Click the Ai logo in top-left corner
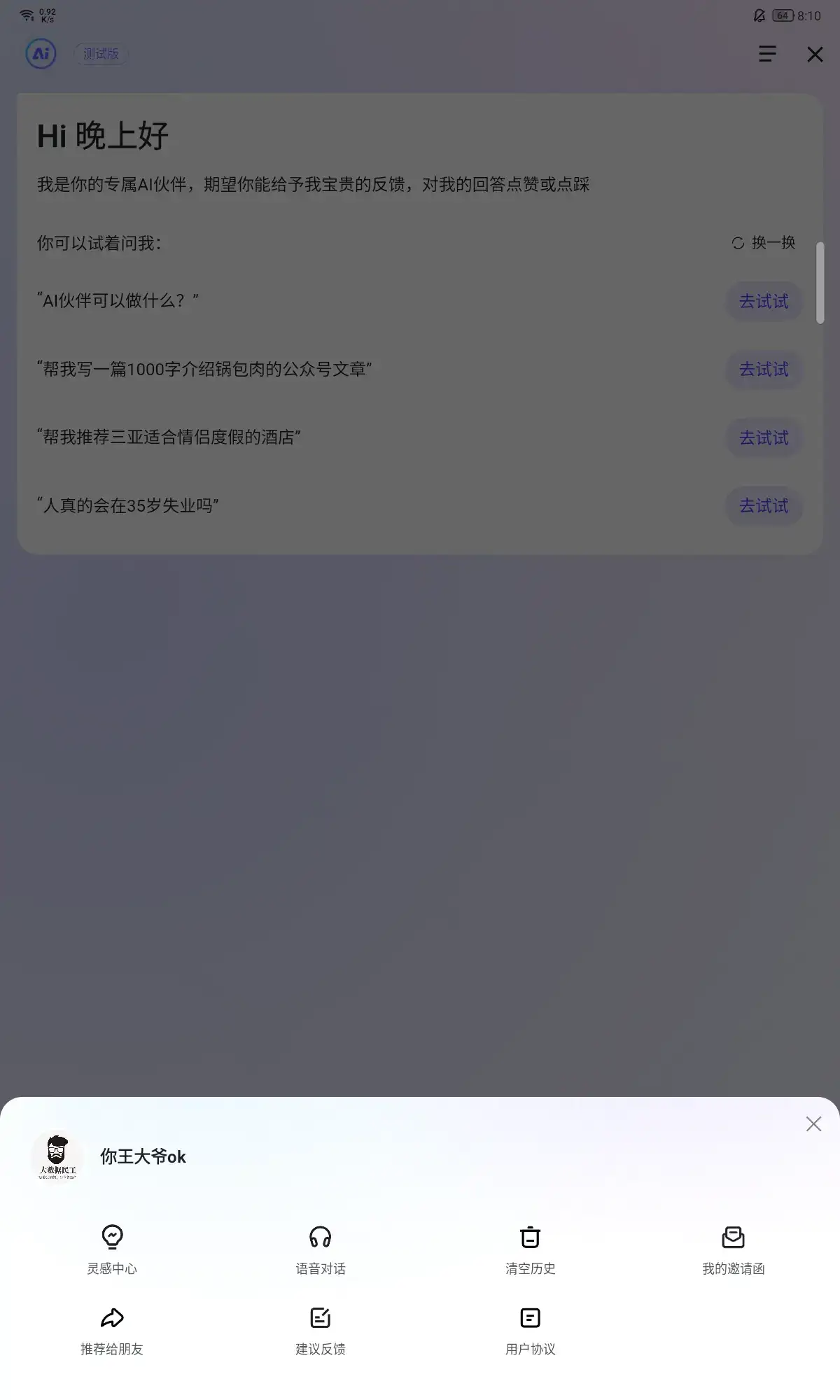Viewport: 840px width, 1400px height. point(40,54)
